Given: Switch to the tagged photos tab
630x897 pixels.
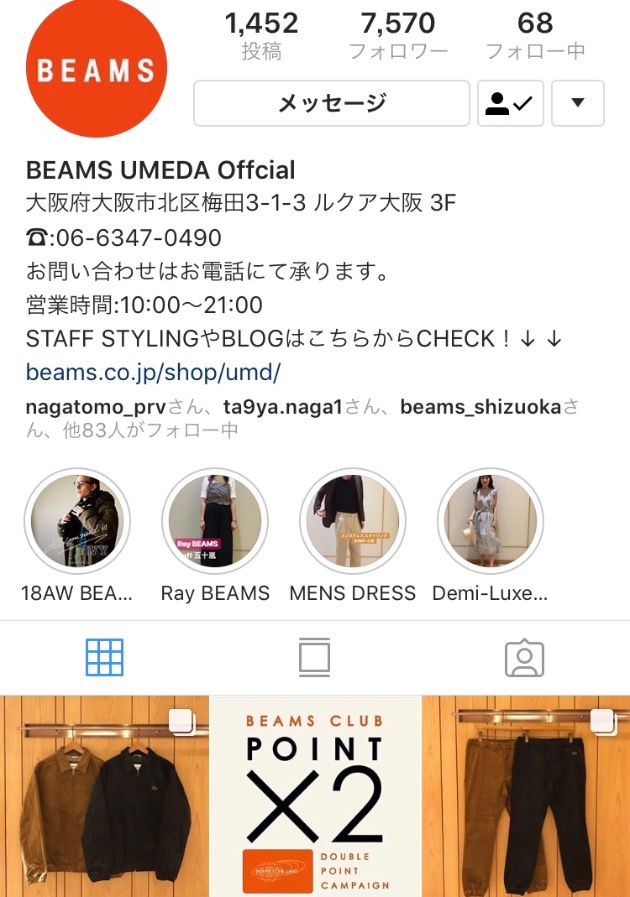Looking at the screenshot, I should pos(524,657).
